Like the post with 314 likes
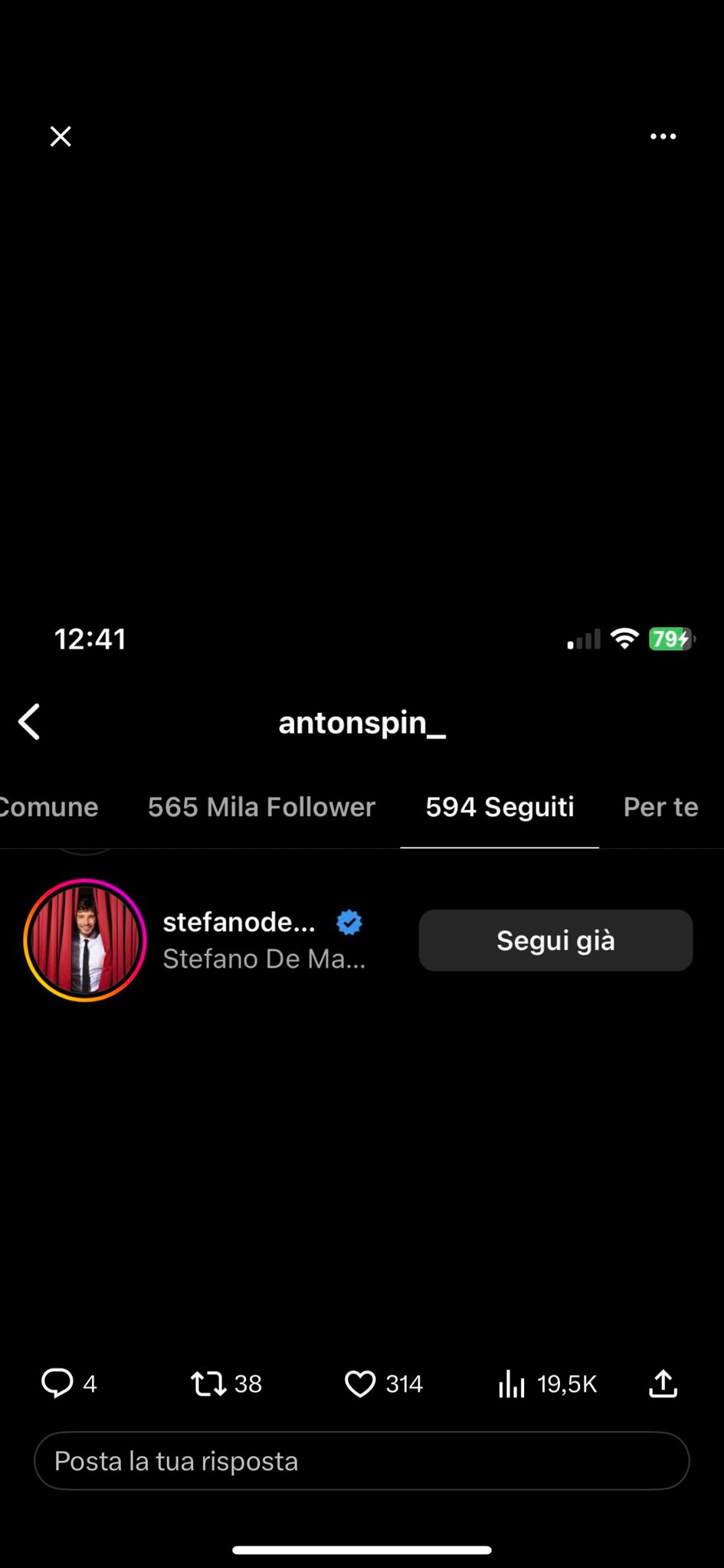Viewport: 724px width, 1568px height. coord(383,1383)
